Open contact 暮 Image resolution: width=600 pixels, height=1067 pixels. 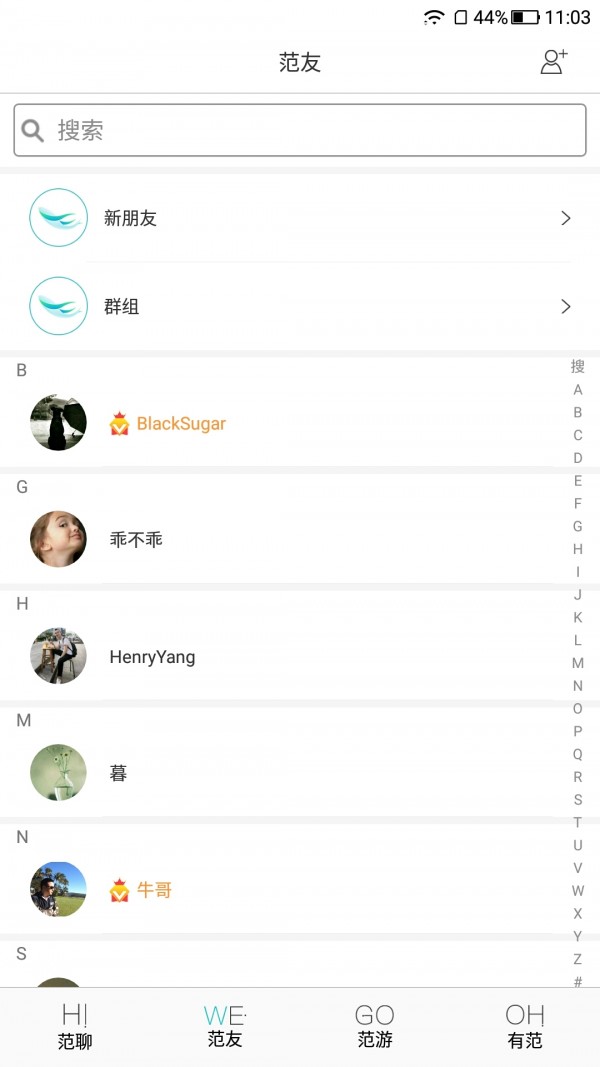pyautogui.click(x=118, y=773)
